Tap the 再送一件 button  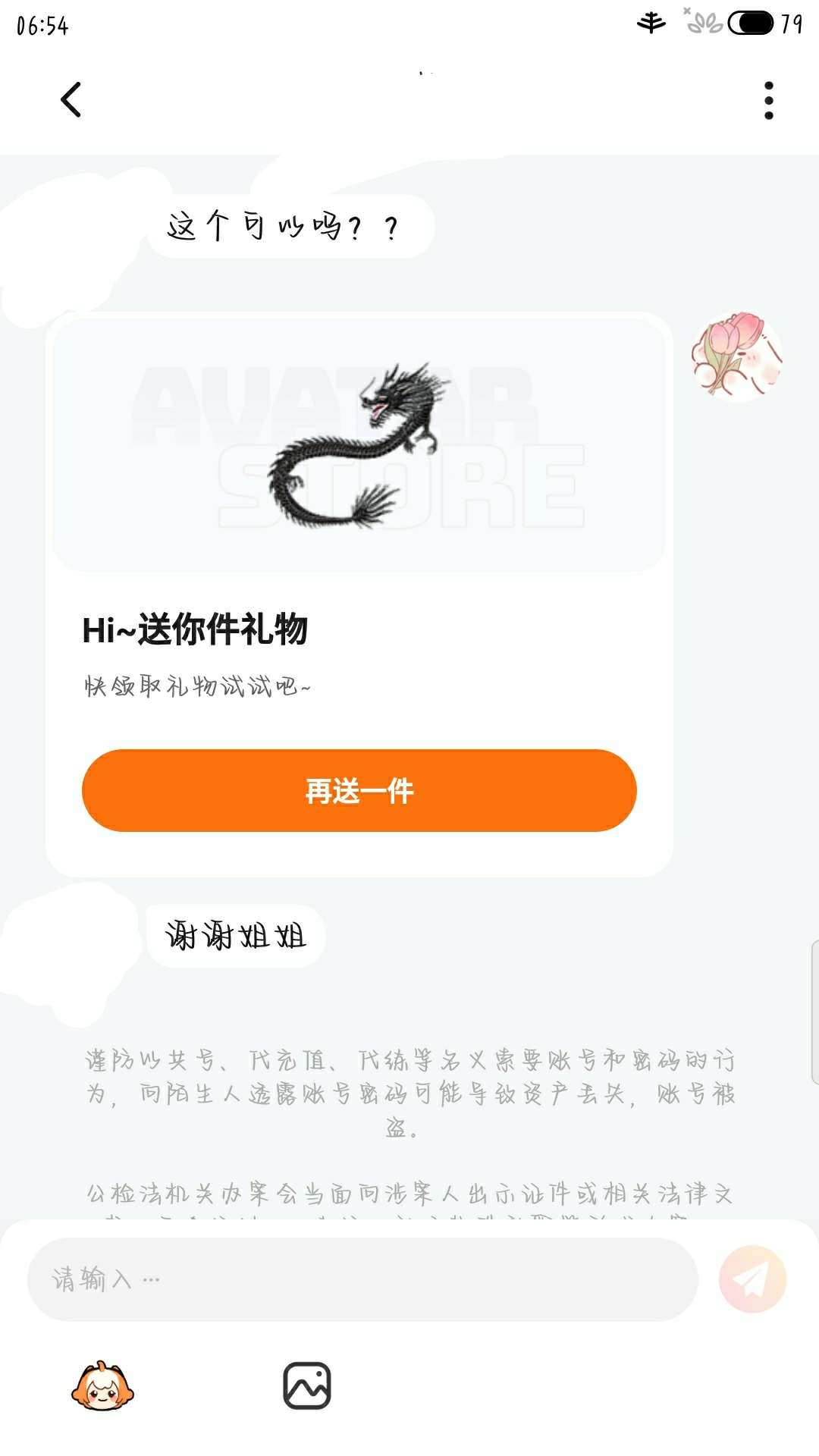click(359, 790)
